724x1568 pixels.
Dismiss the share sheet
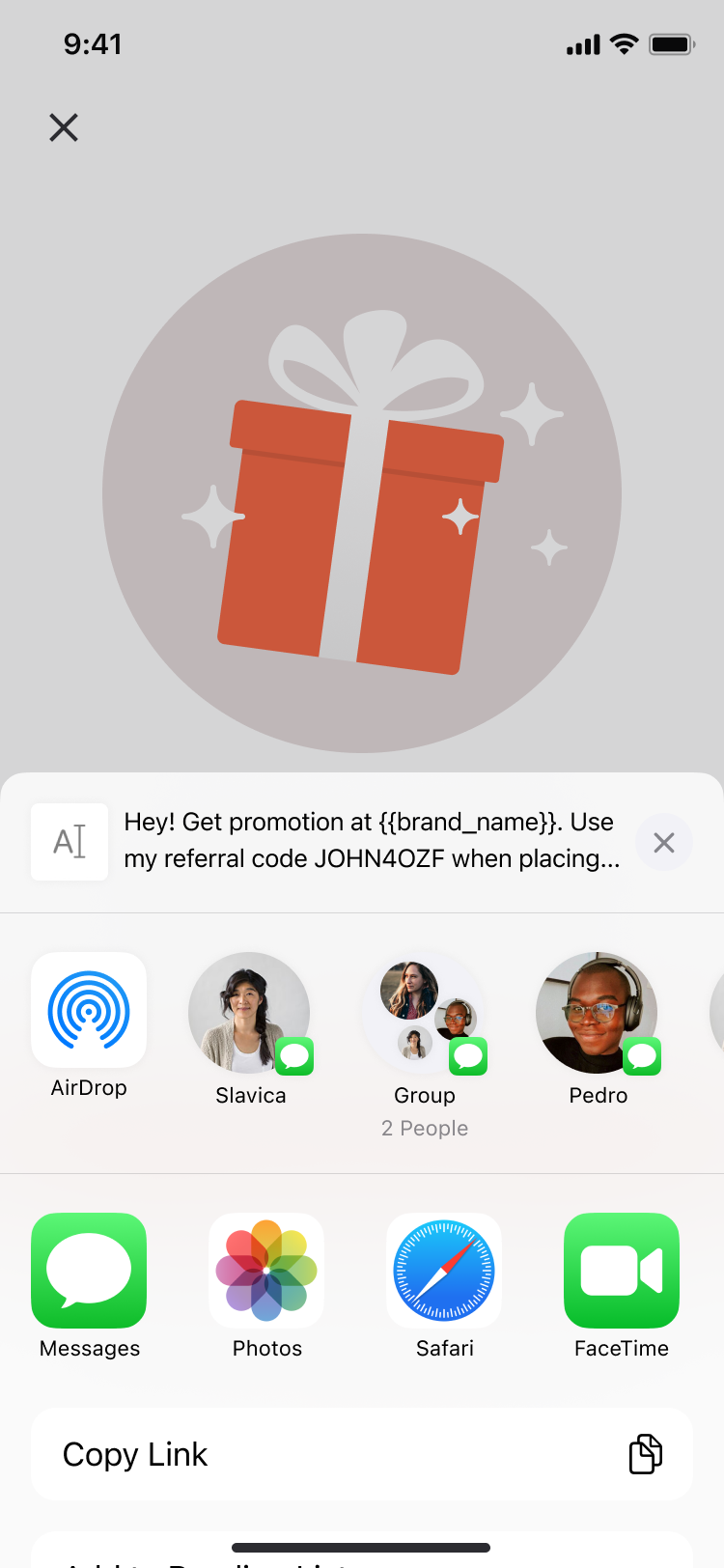pos(664,843)
